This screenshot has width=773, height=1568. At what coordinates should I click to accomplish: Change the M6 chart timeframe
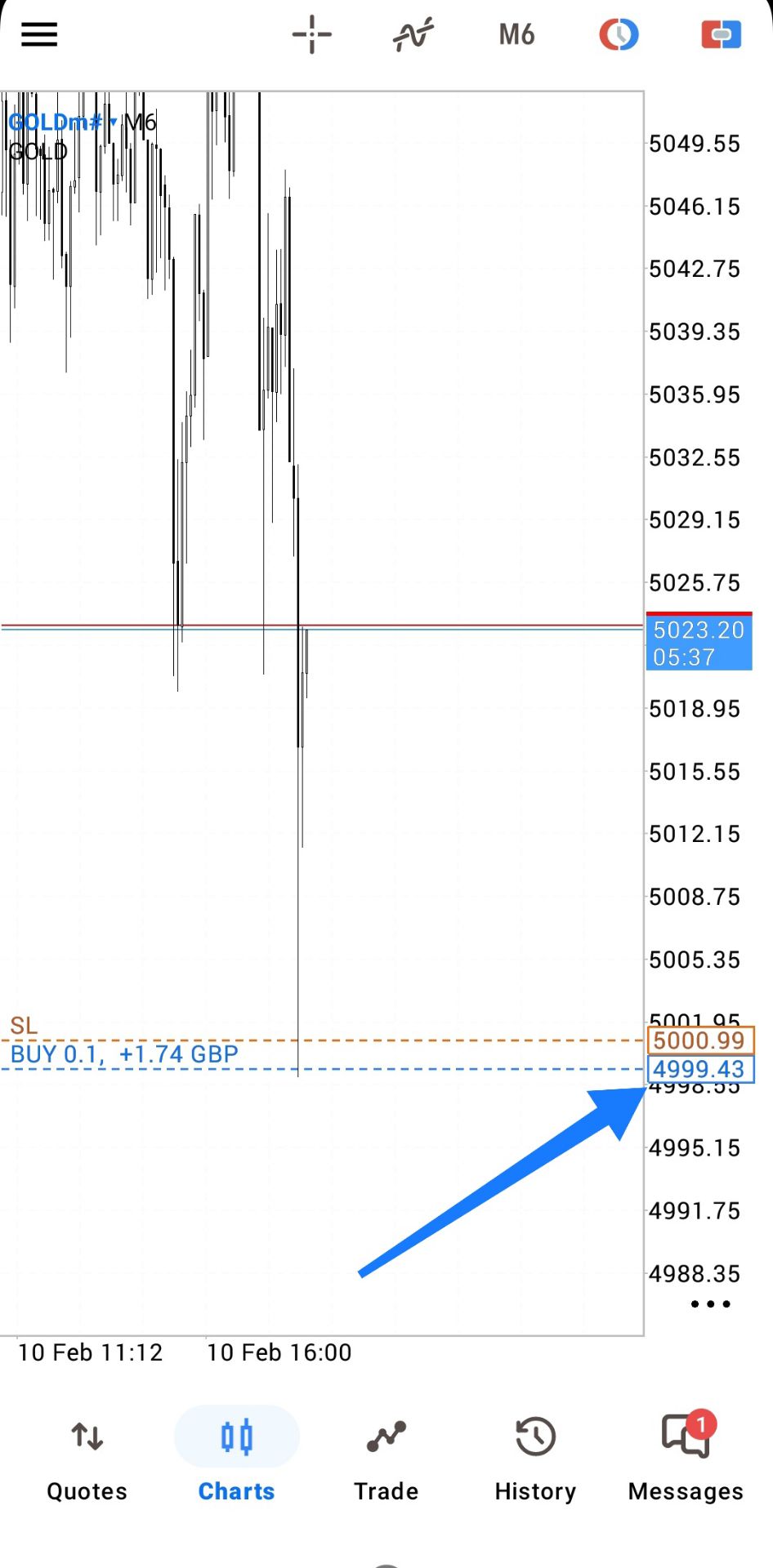tap(516, 34)
